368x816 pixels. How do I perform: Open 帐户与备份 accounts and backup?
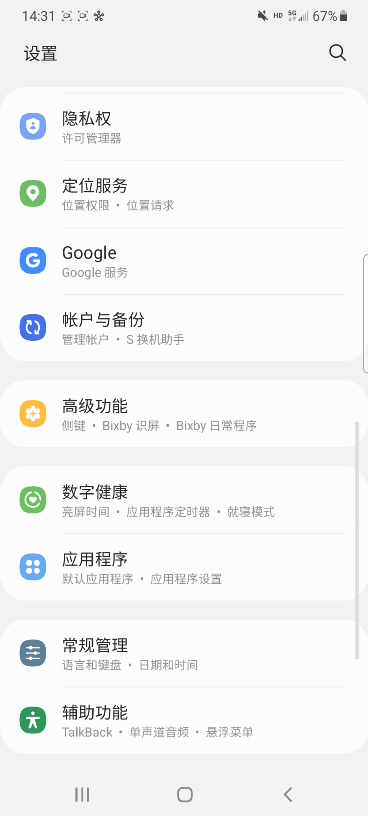[x=184, y=328]
